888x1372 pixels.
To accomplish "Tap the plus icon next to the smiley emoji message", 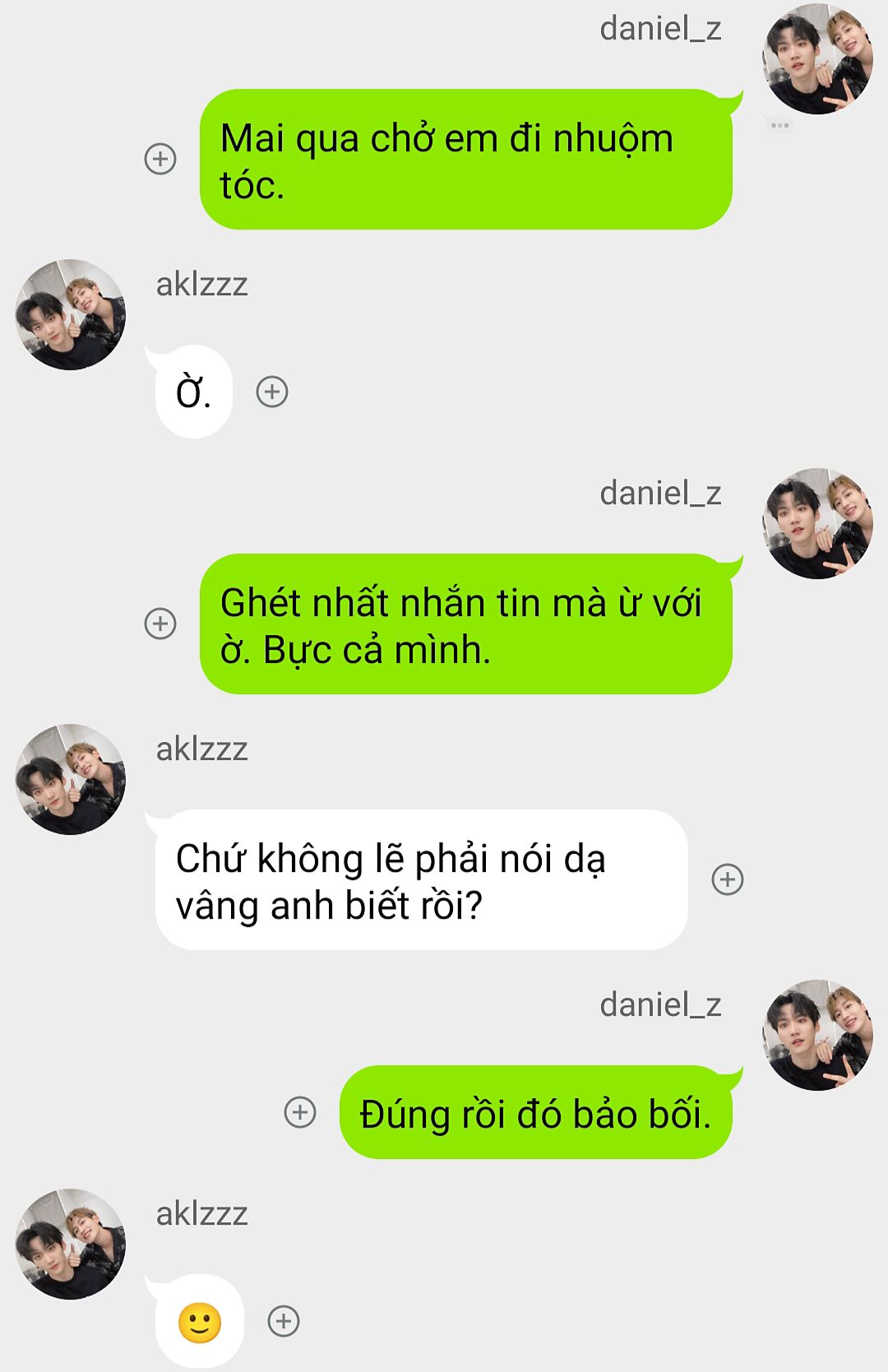I will coord(284,1321).
